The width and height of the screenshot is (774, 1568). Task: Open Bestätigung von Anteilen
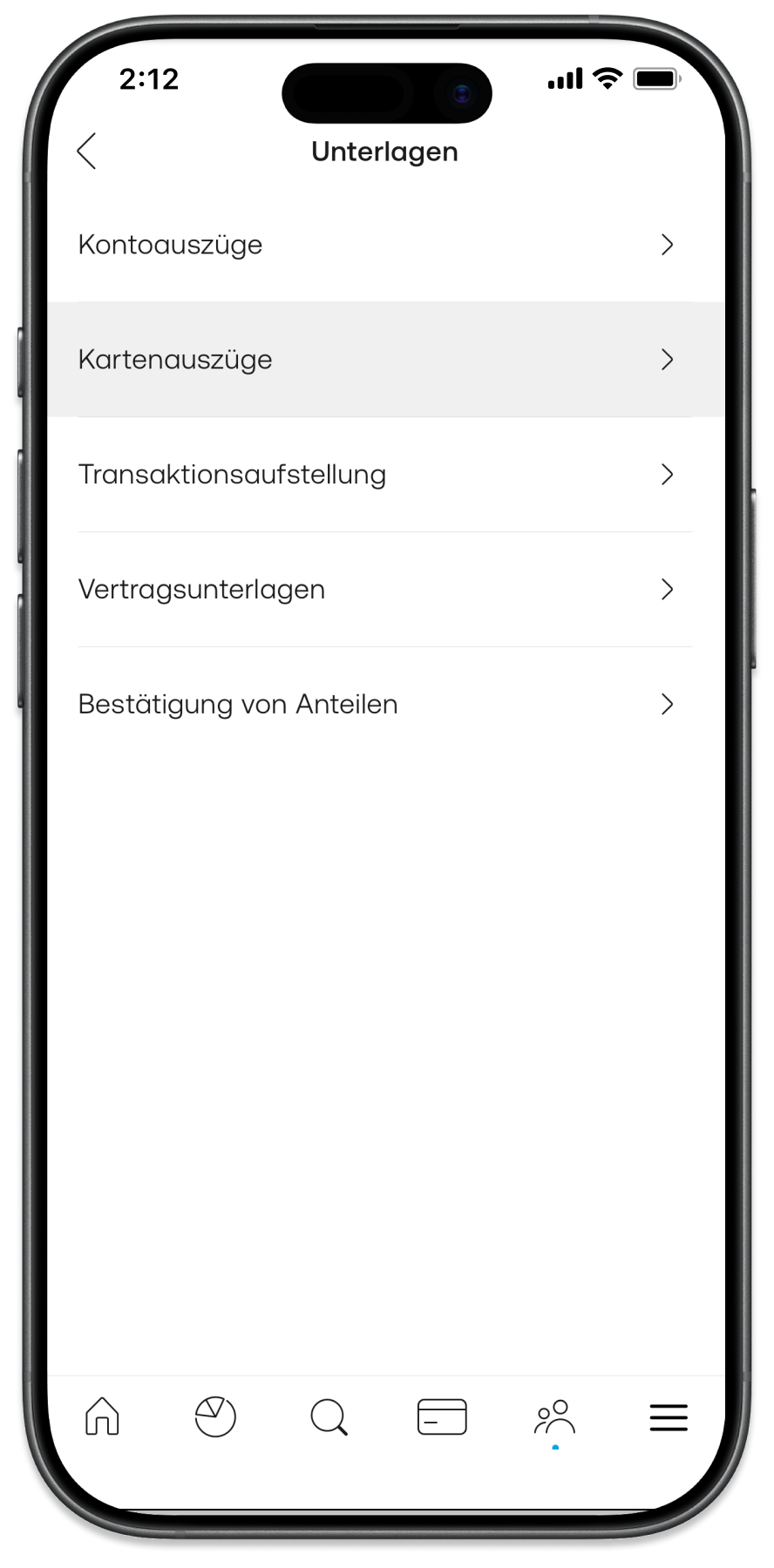pos(384,705)
